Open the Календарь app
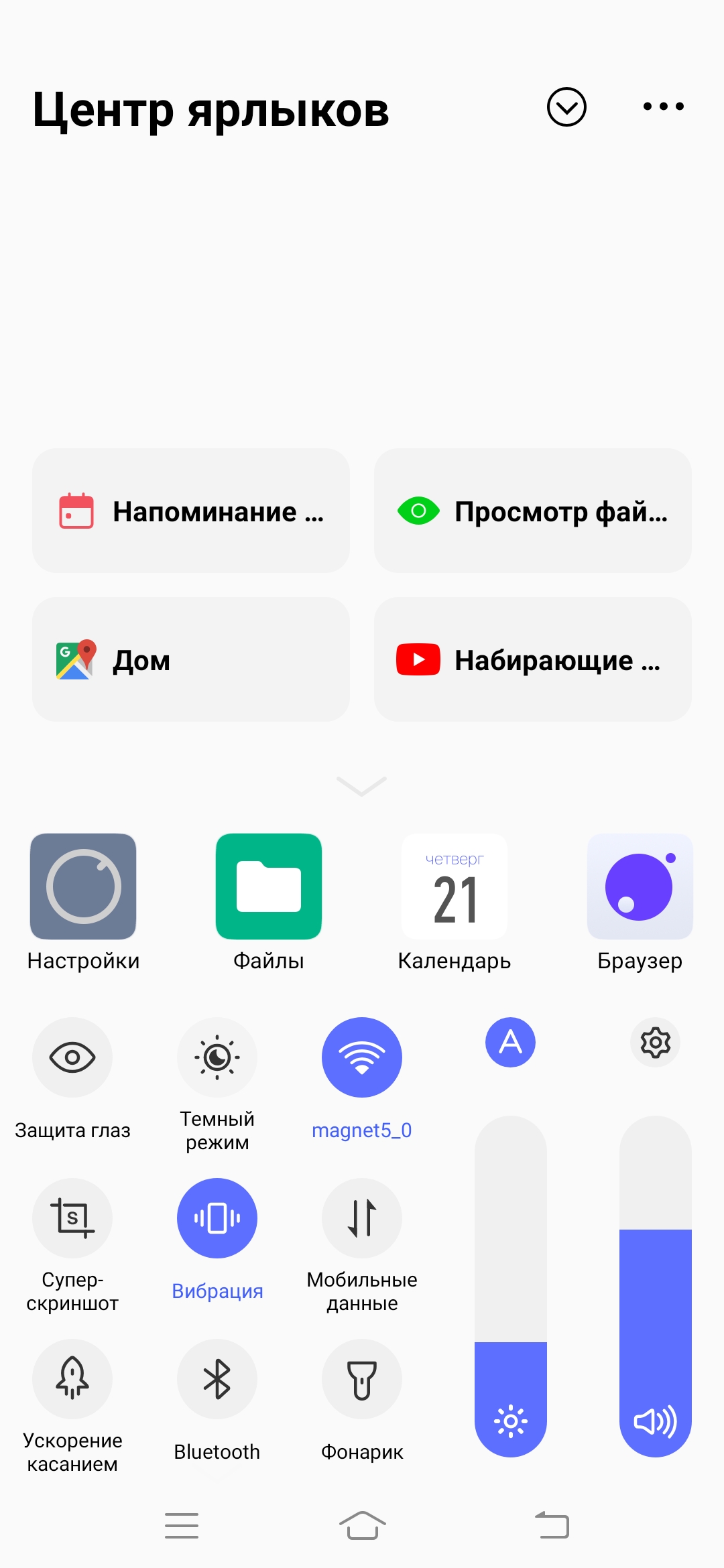724x1568 pixels. (455, 886)
